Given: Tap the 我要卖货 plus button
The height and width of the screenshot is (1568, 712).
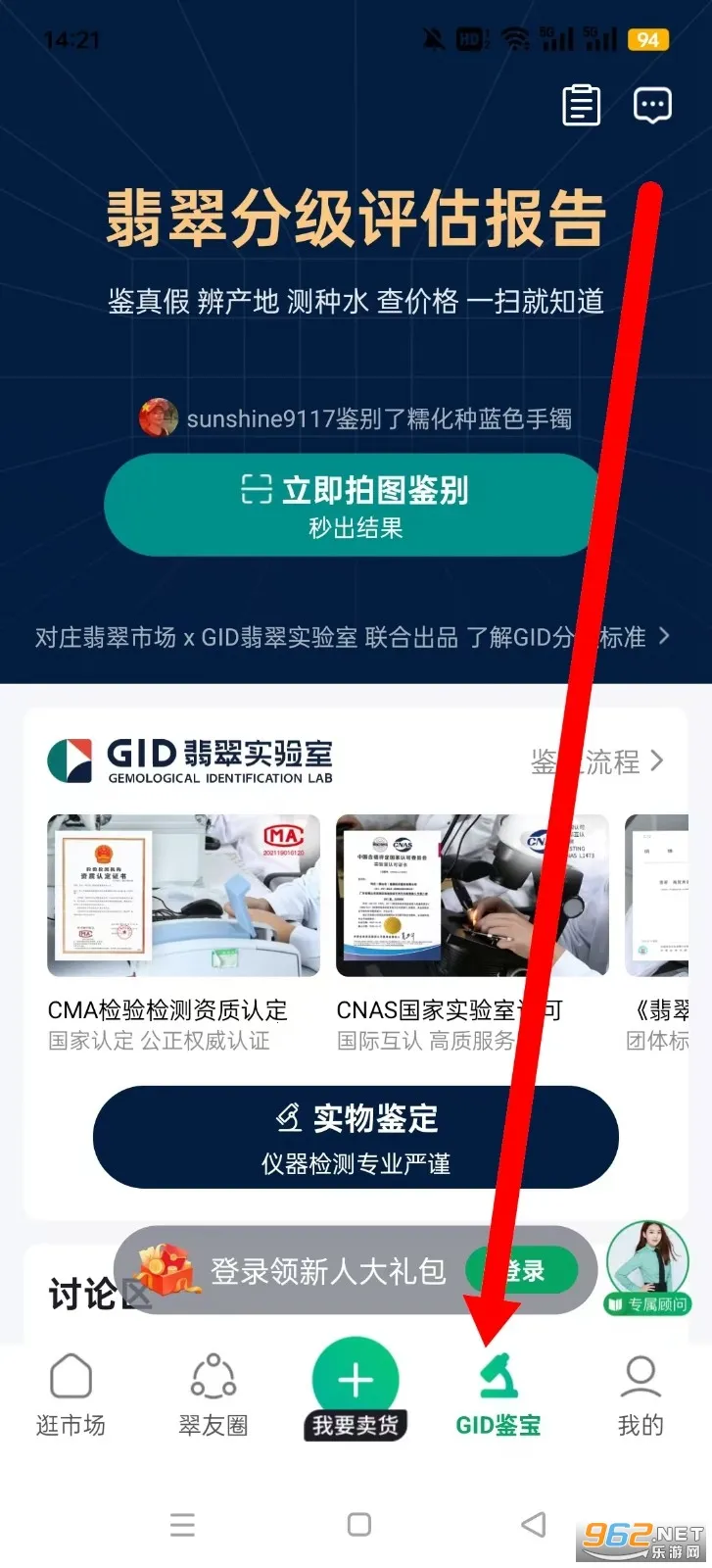Looking at the screenshot, I should click(x=356, y=1382).
